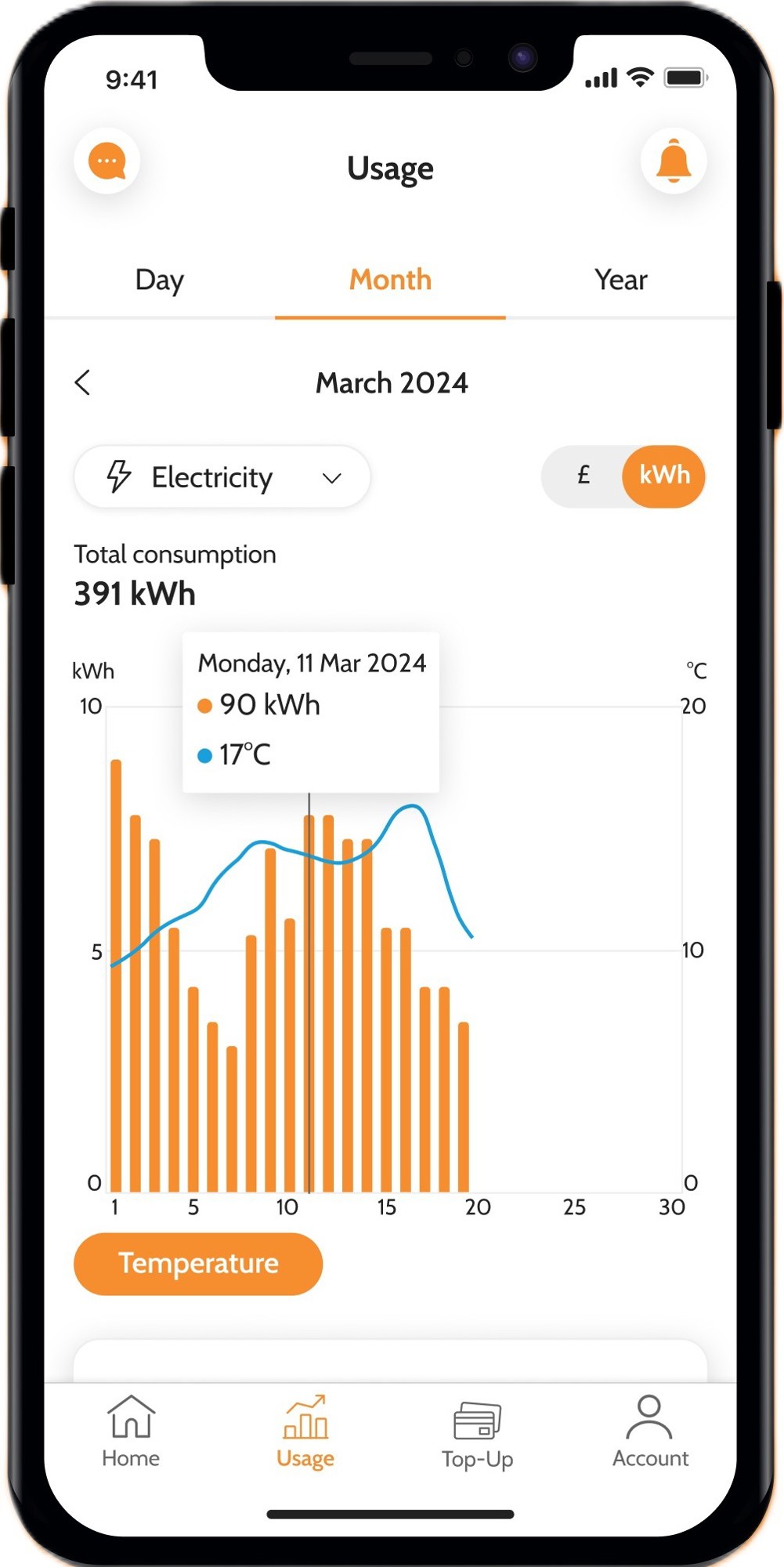Open the chat bubble icon

click(x=107, y=161)
